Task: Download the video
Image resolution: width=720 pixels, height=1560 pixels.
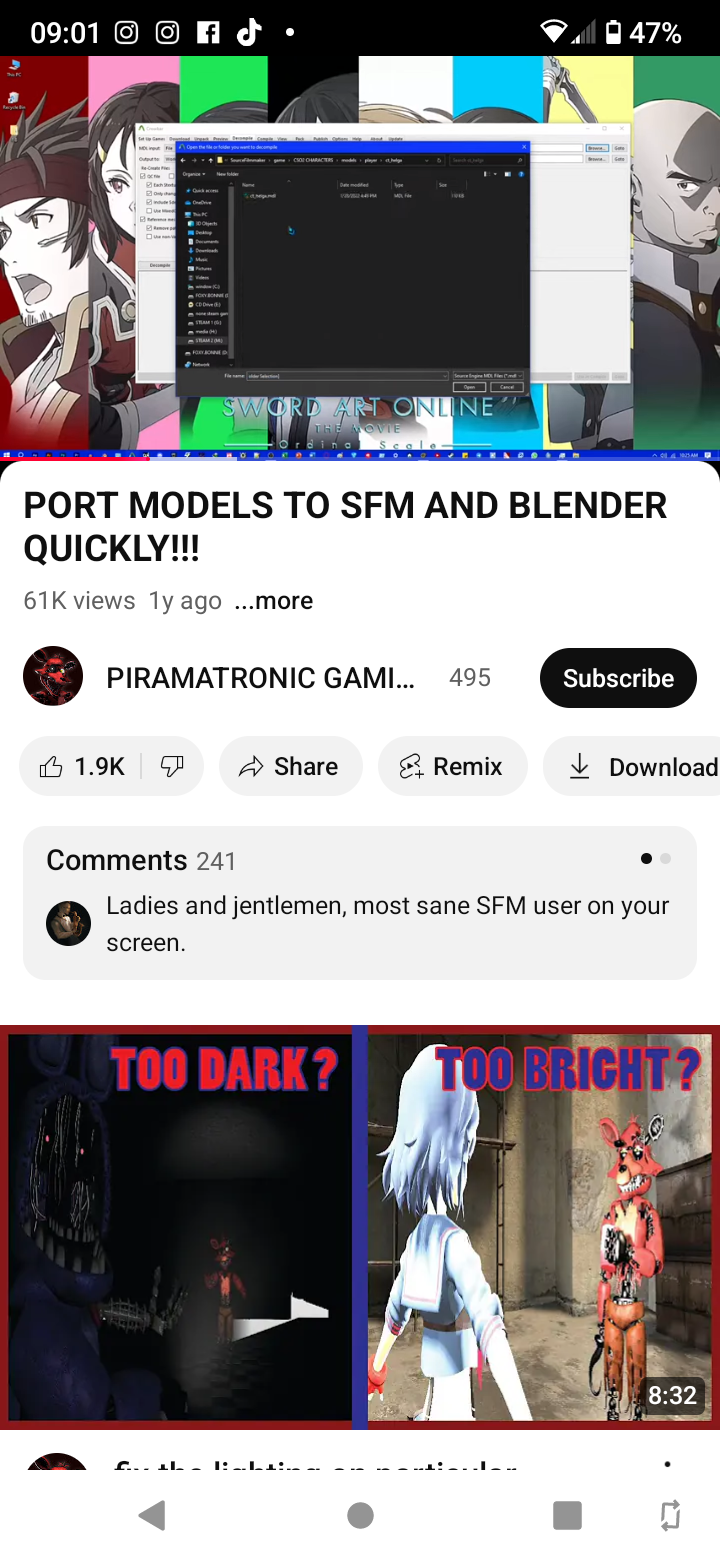Action: (x=640, y=767)
